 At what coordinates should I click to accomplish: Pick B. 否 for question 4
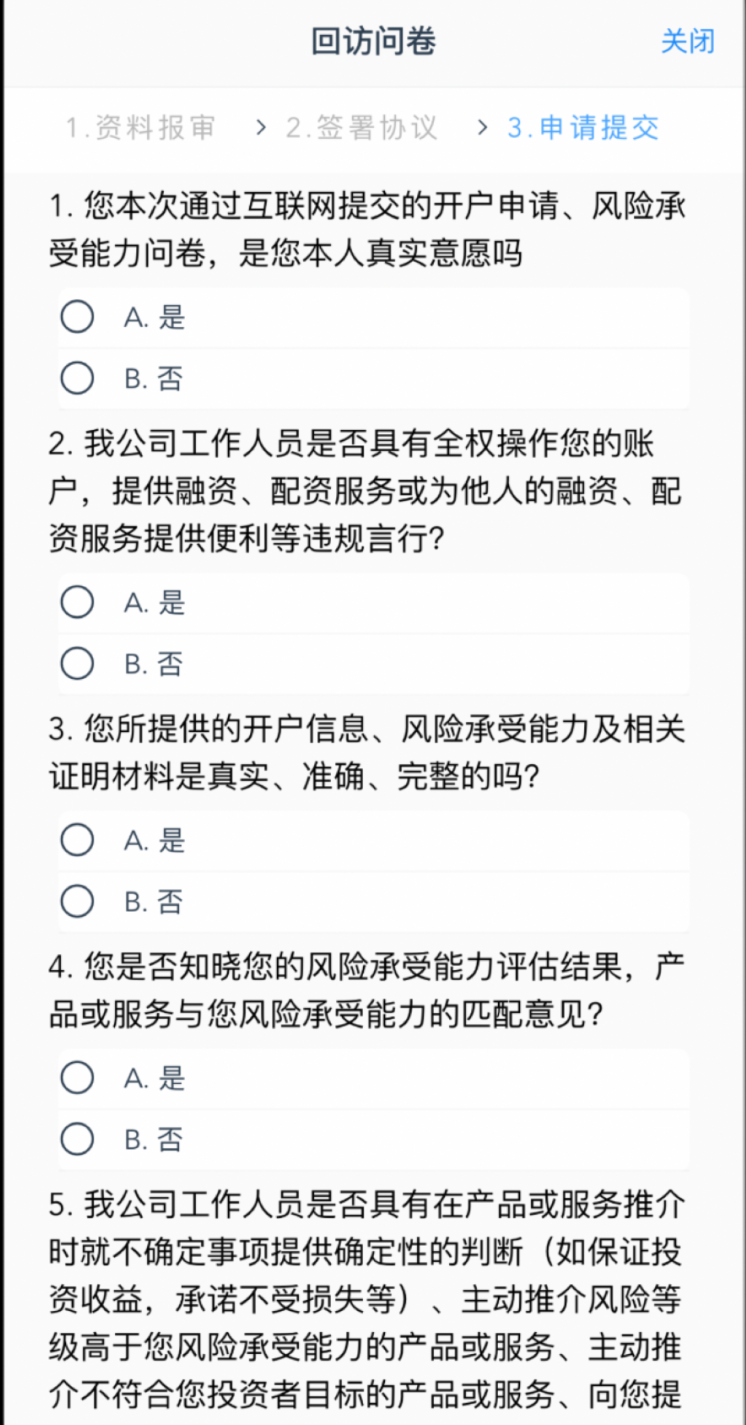point(78,1139)
